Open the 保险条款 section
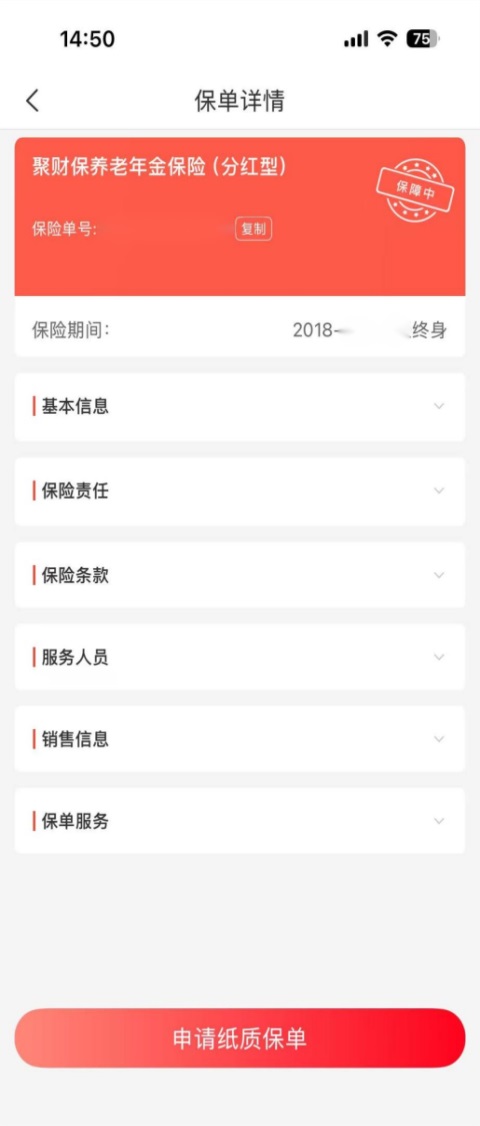480x1126 pixels. [x=240, y=575]
